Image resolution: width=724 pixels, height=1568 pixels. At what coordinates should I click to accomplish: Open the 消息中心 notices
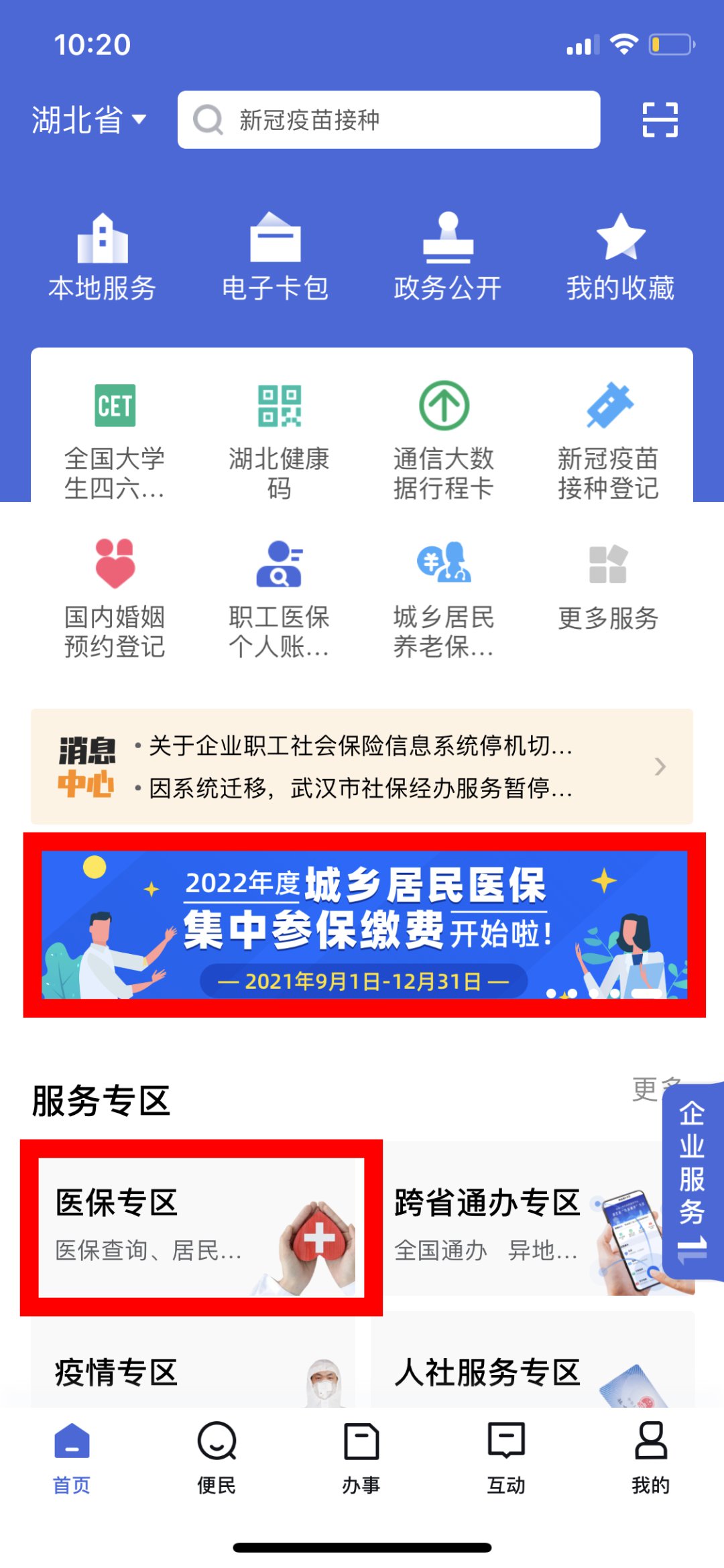tap(362, 766)
